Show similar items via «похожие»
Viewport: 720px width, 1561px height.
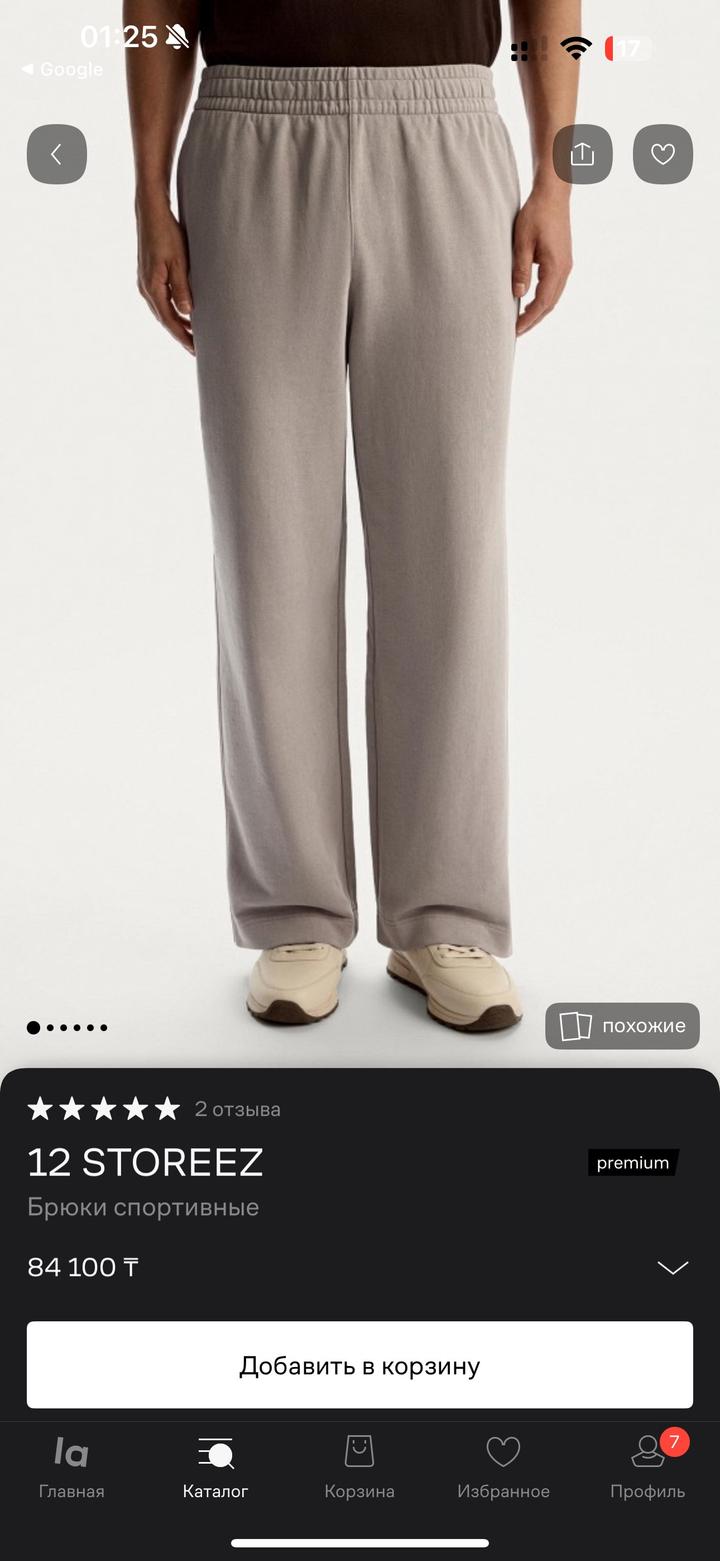[622, 1026]
